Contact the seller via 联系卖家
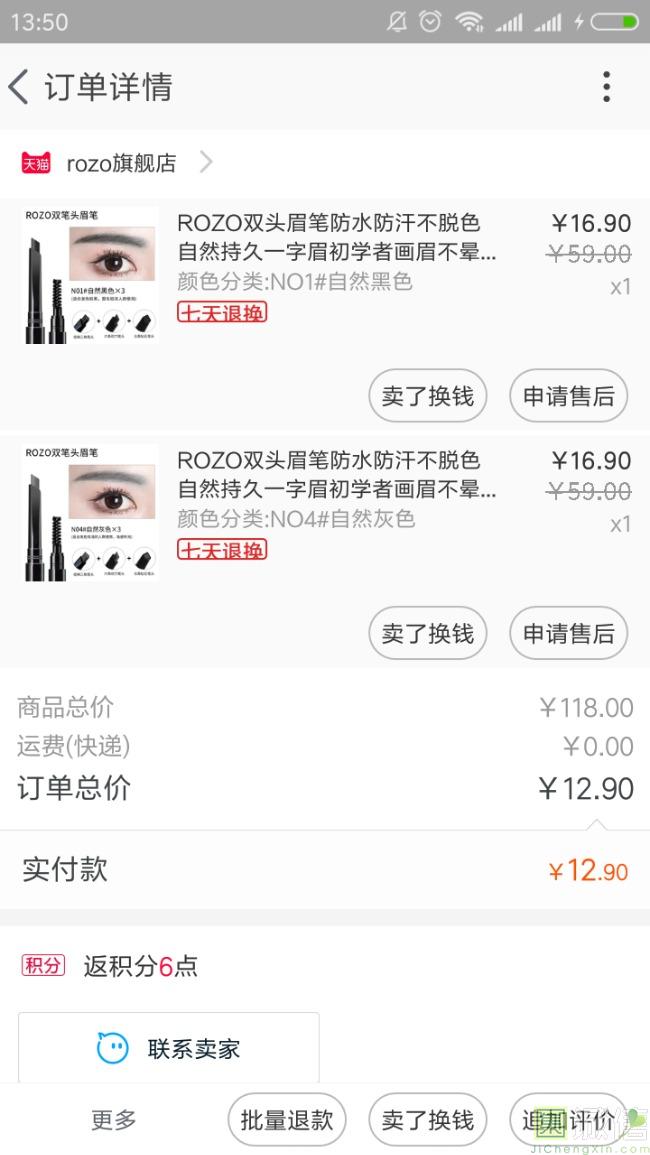This screenshot has width=650, height=1155. (169, 1048)
